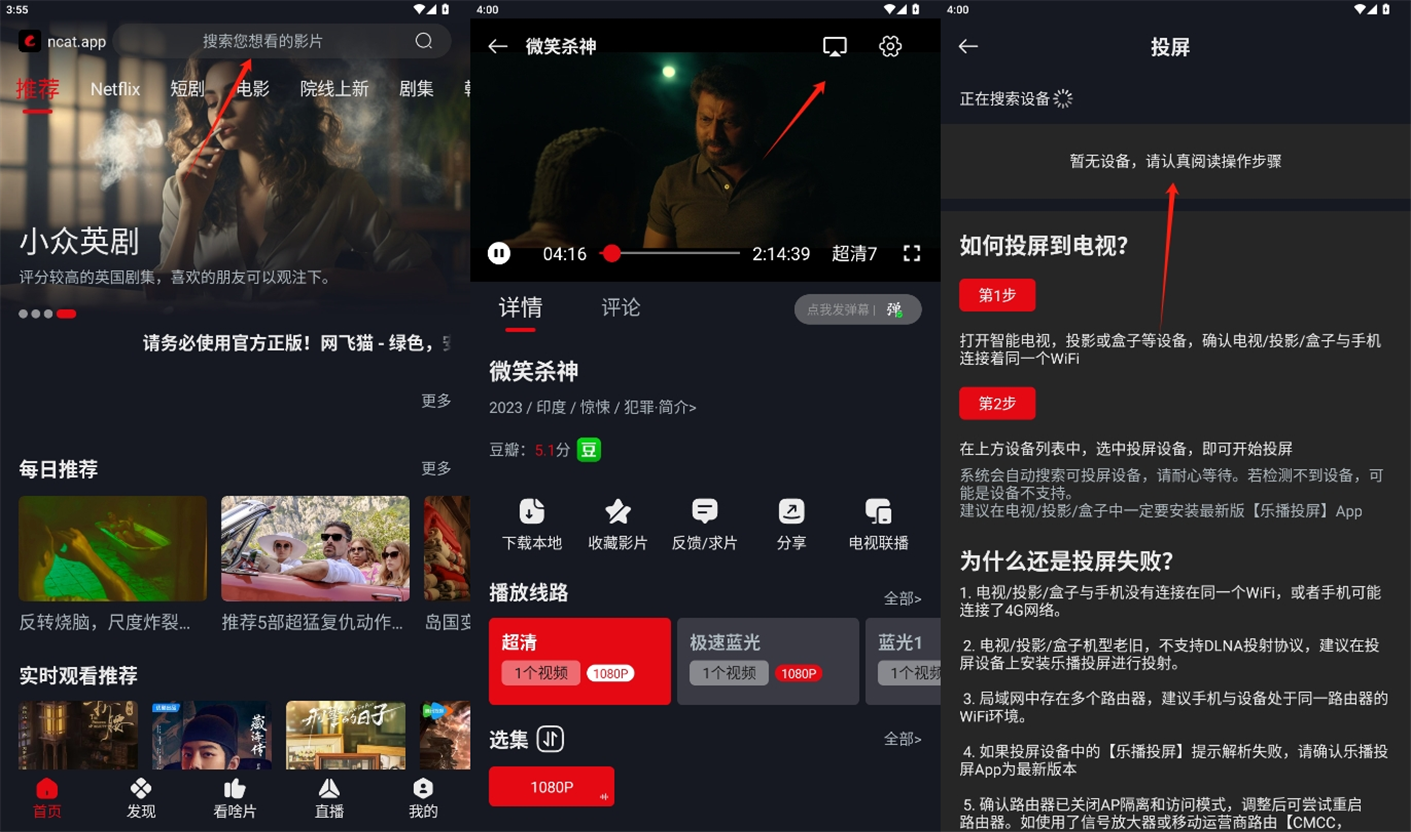This screenshot has width=1411, height=832.
Task: Switch to the Netflix tab
Action: pos(115,89)
